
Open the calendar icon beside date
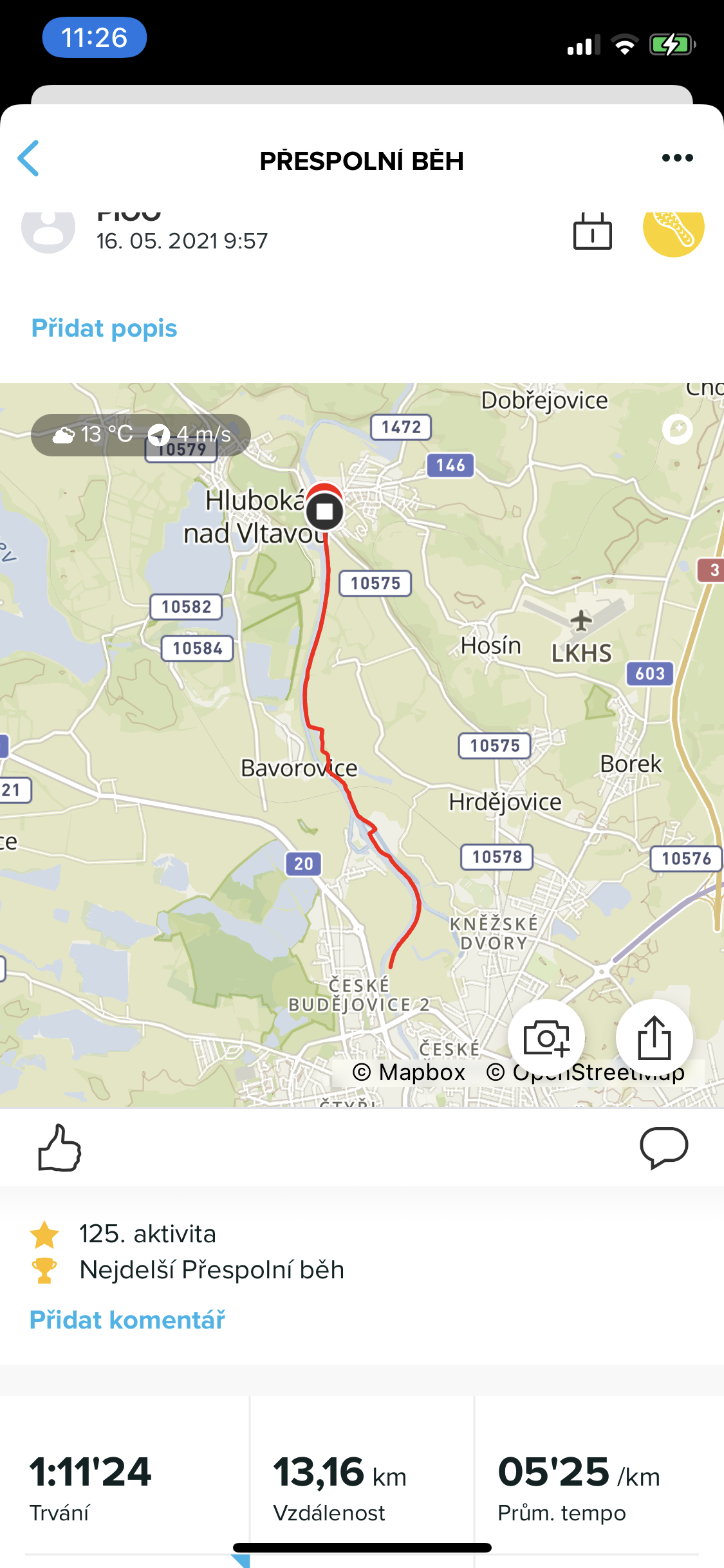coord(593,230)
